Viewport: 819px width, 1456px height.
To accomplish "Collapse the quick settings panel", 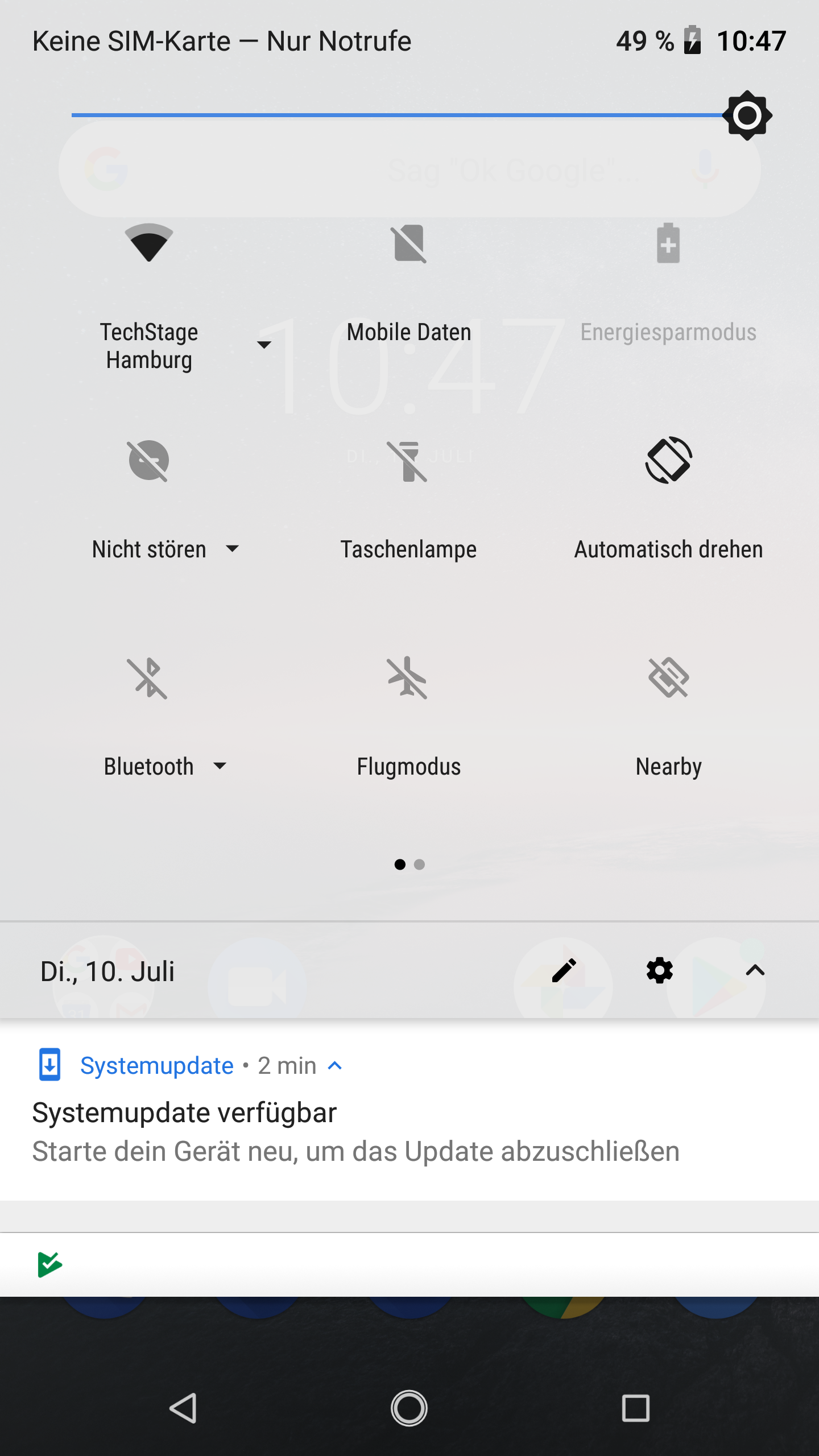I will (755, 970).
